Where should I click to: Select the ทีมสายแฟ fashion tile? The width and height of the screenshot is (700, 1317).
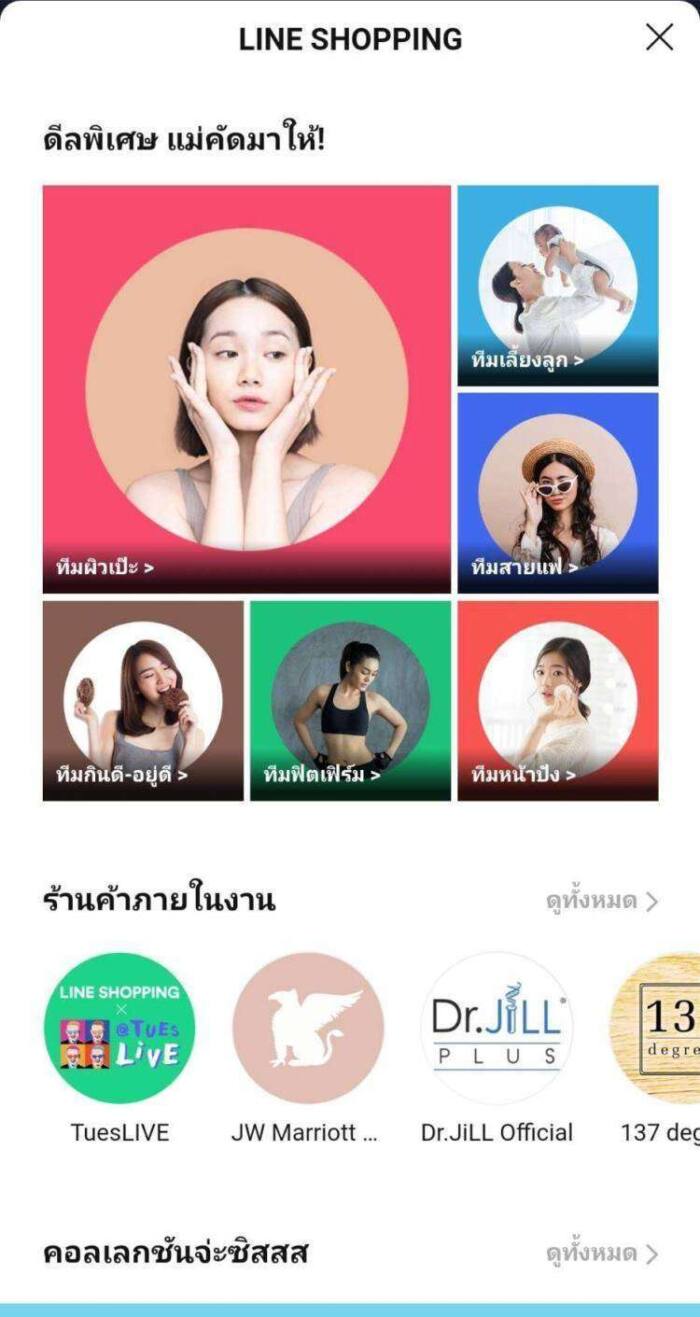pyautogui.click(x=558, y=492)
